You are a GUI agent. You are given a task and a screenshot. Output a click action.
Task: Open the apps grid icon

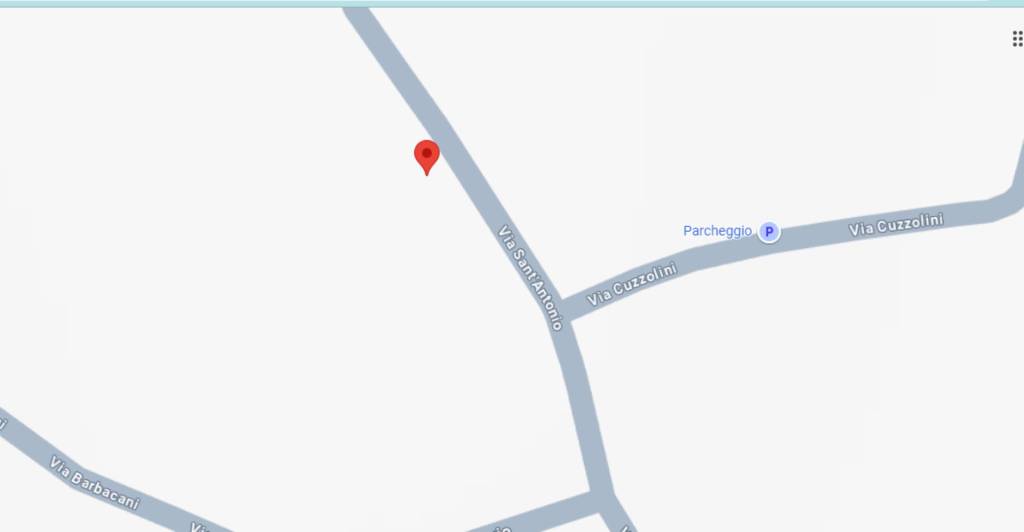pos(1017,39)
